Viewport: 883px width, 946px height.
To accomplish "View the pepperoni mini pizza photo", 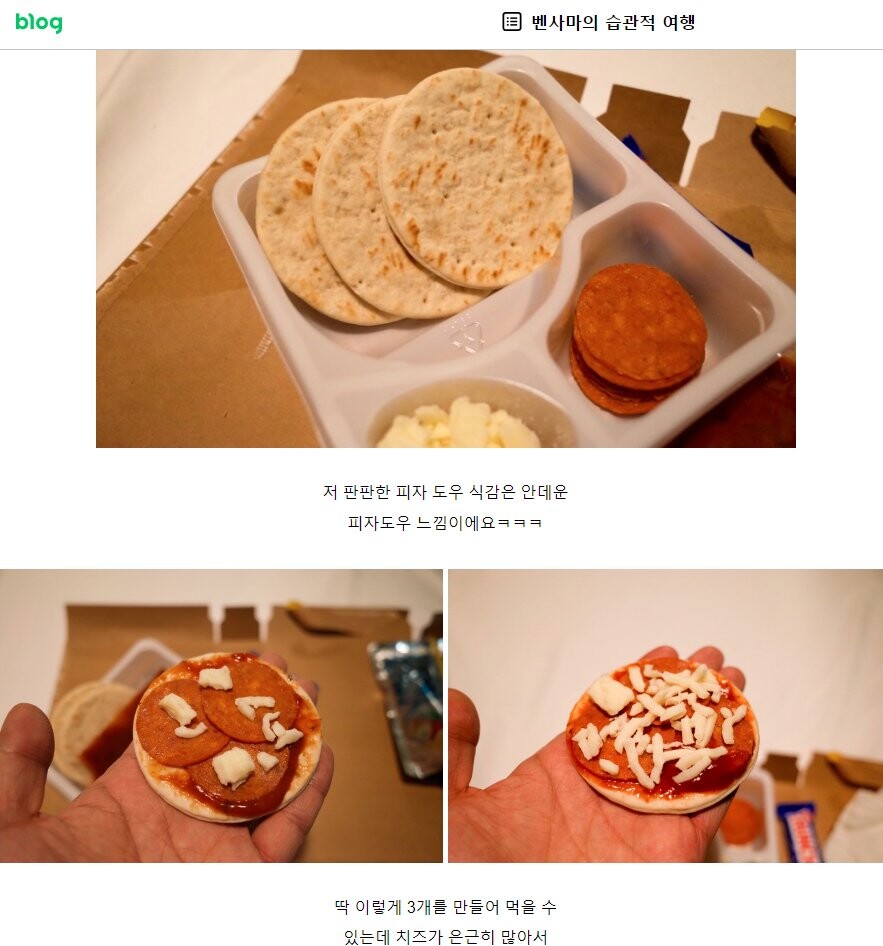I will click(x=221, y=716).
